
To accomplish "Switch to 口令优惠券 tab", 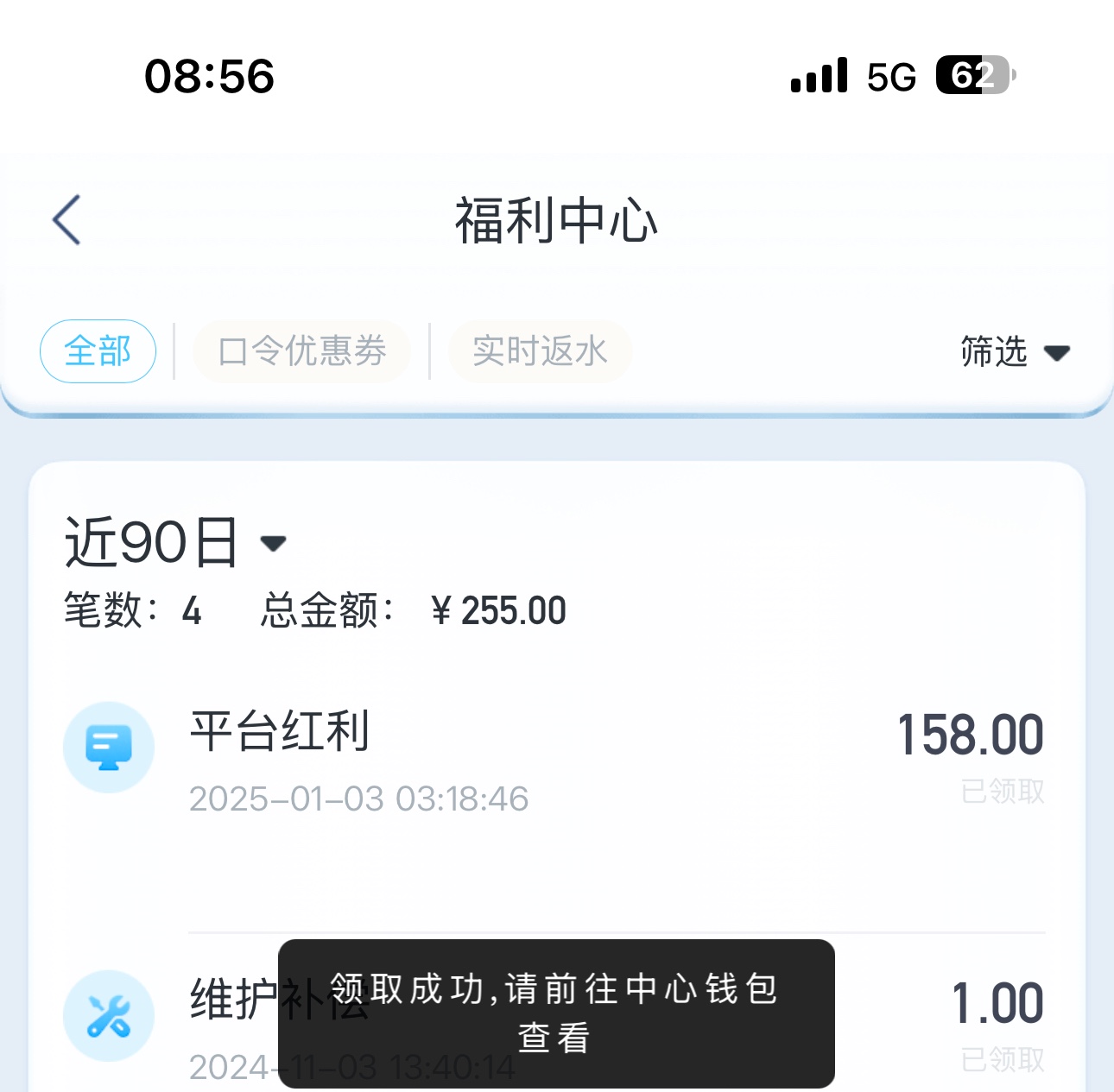I will point(301,351).
